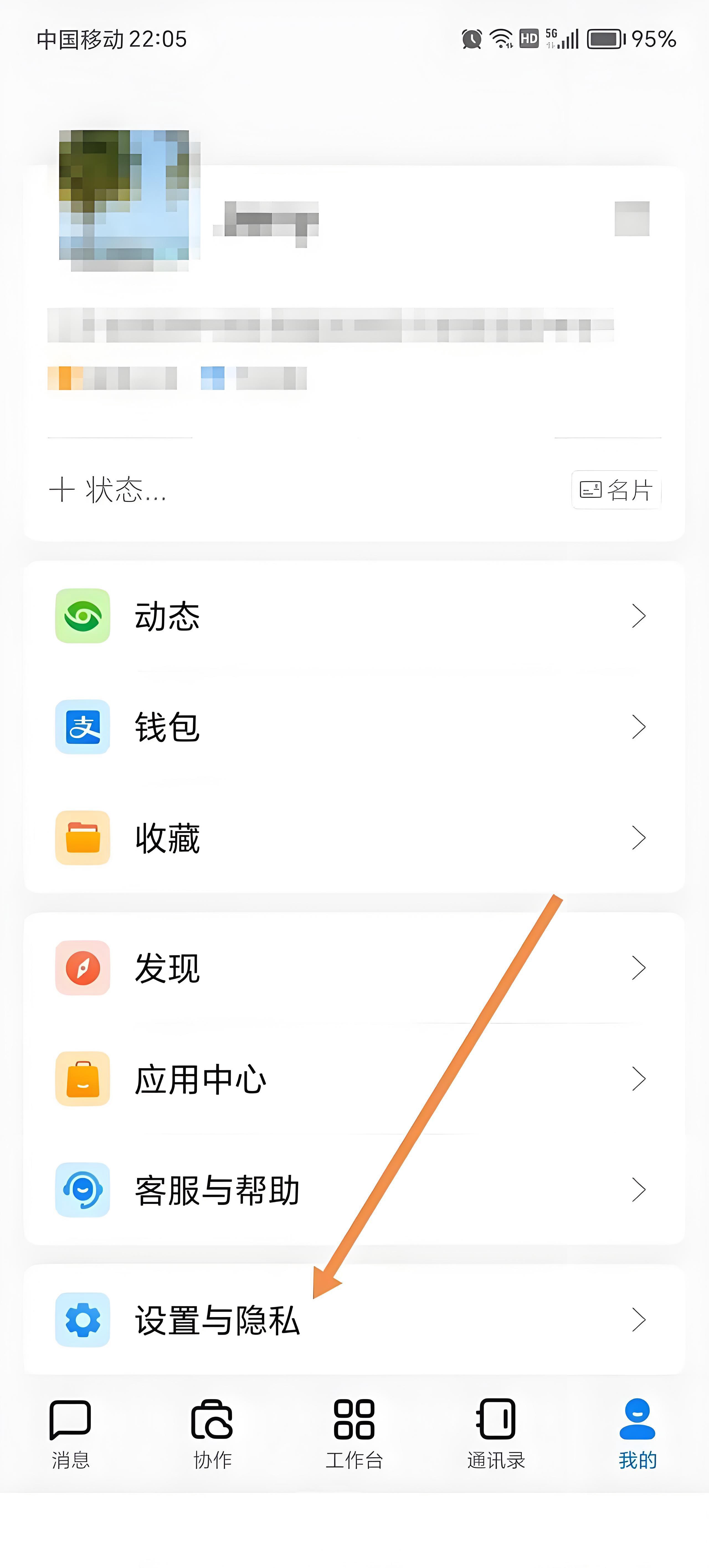Switch to the 消息 tab
Viewport: 709px width, 1568px height.
(71, 1433)
